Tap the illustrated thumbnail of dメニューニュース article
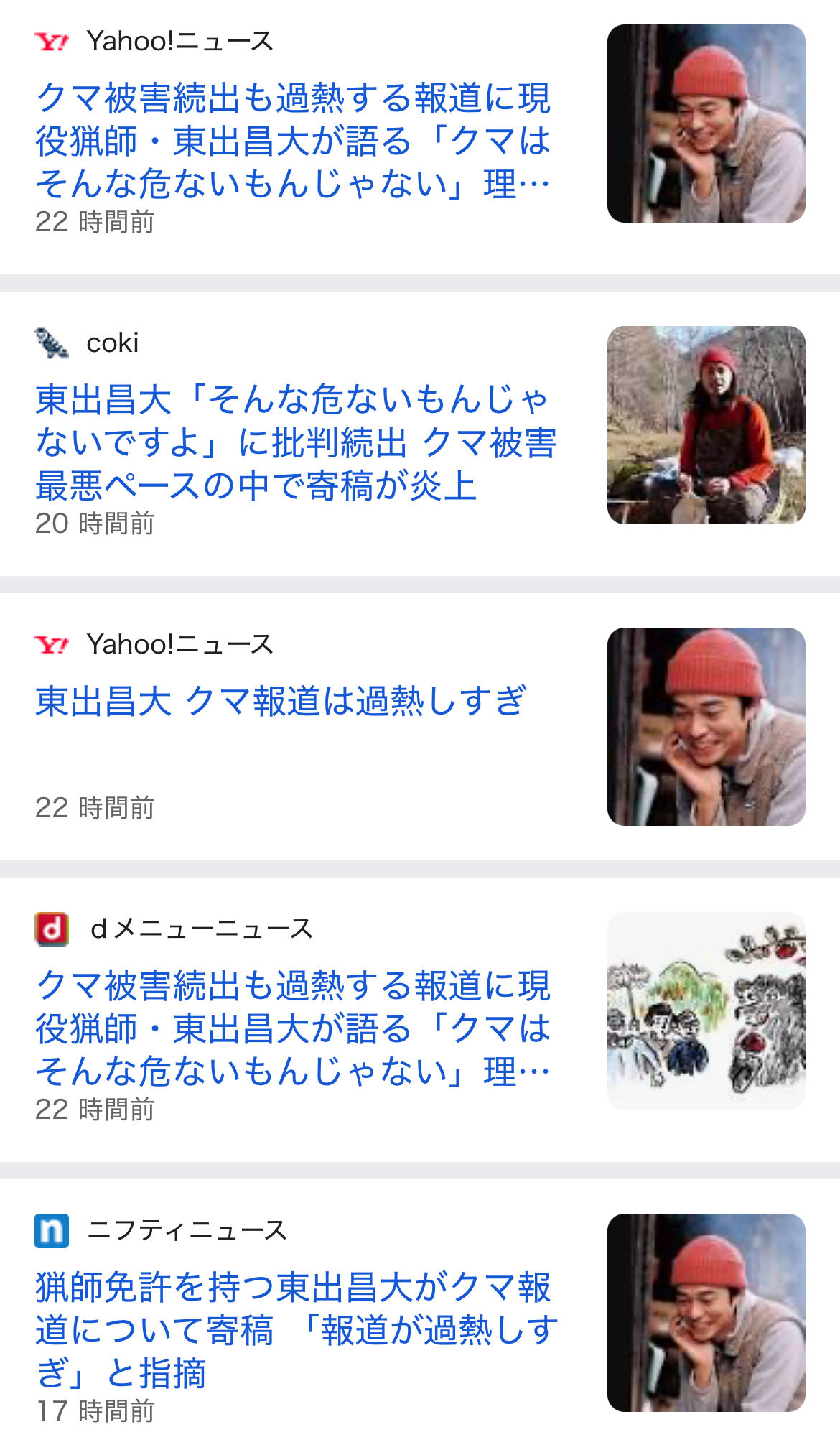This screenshot has width=840, height=1455. [706, 1011]
